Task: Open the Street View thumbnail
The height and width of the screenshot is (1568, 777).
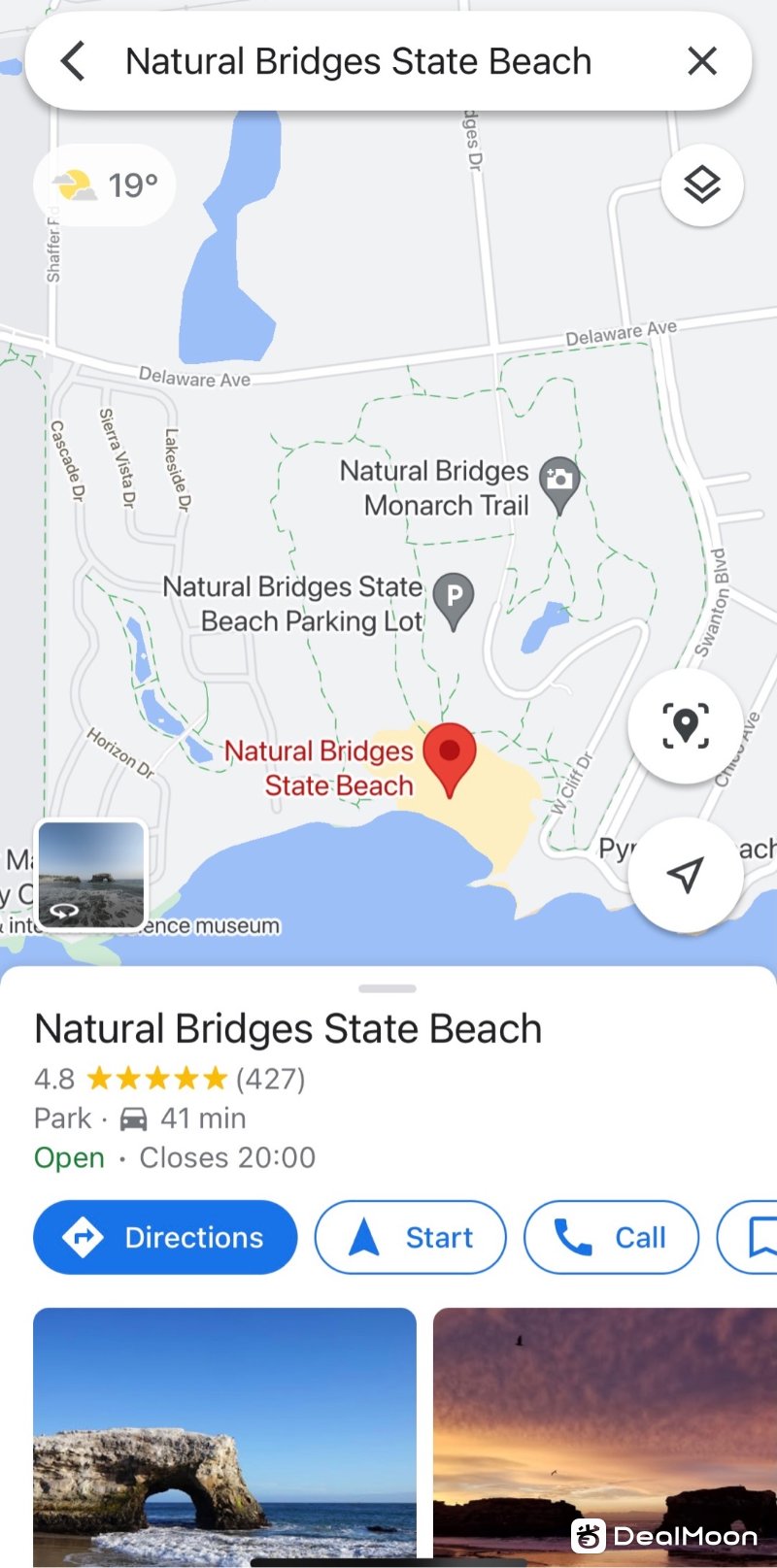Action: coord(91,874)
